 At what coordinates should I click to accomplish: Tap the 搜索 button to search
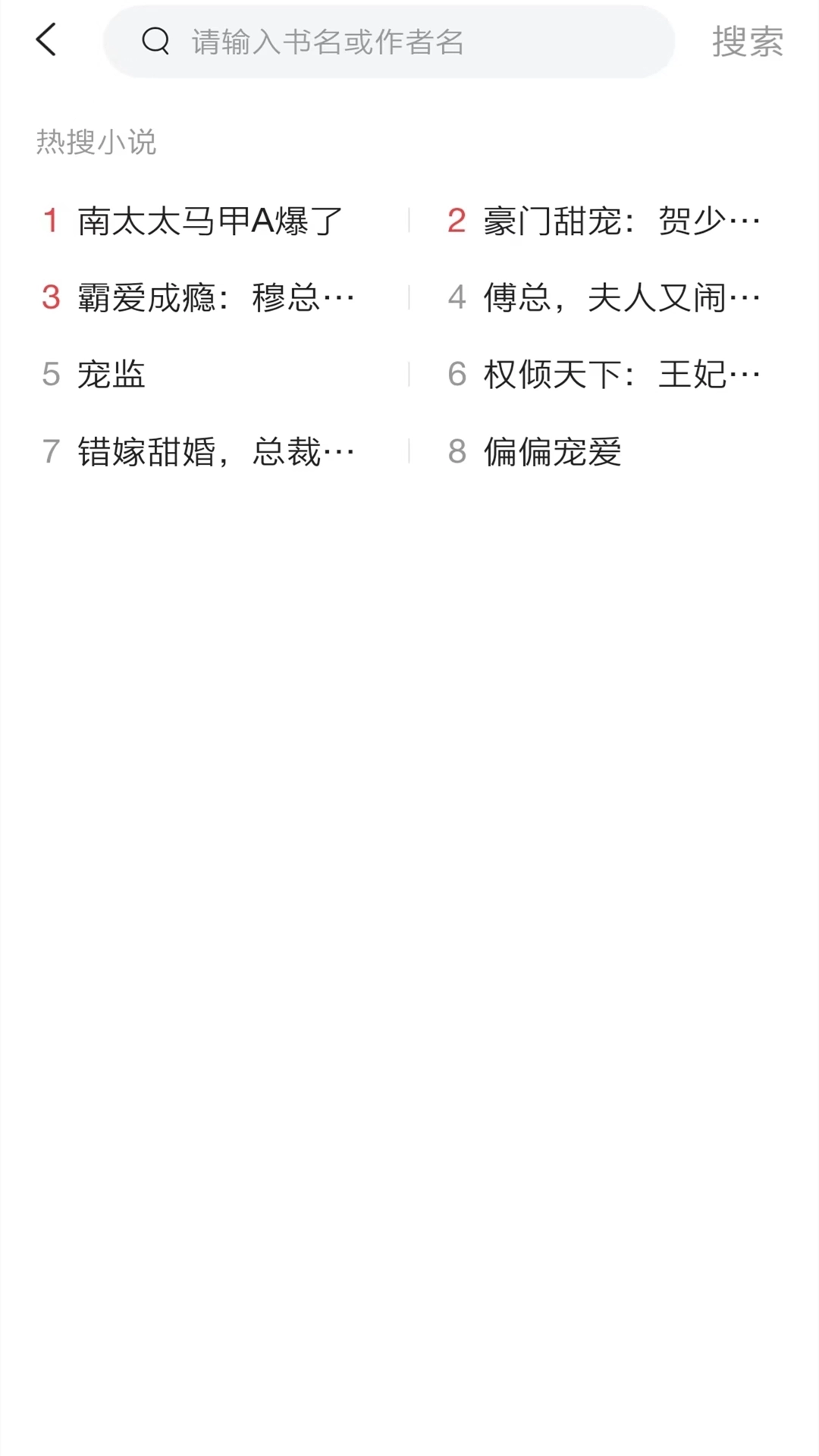[x=746, y=42]
